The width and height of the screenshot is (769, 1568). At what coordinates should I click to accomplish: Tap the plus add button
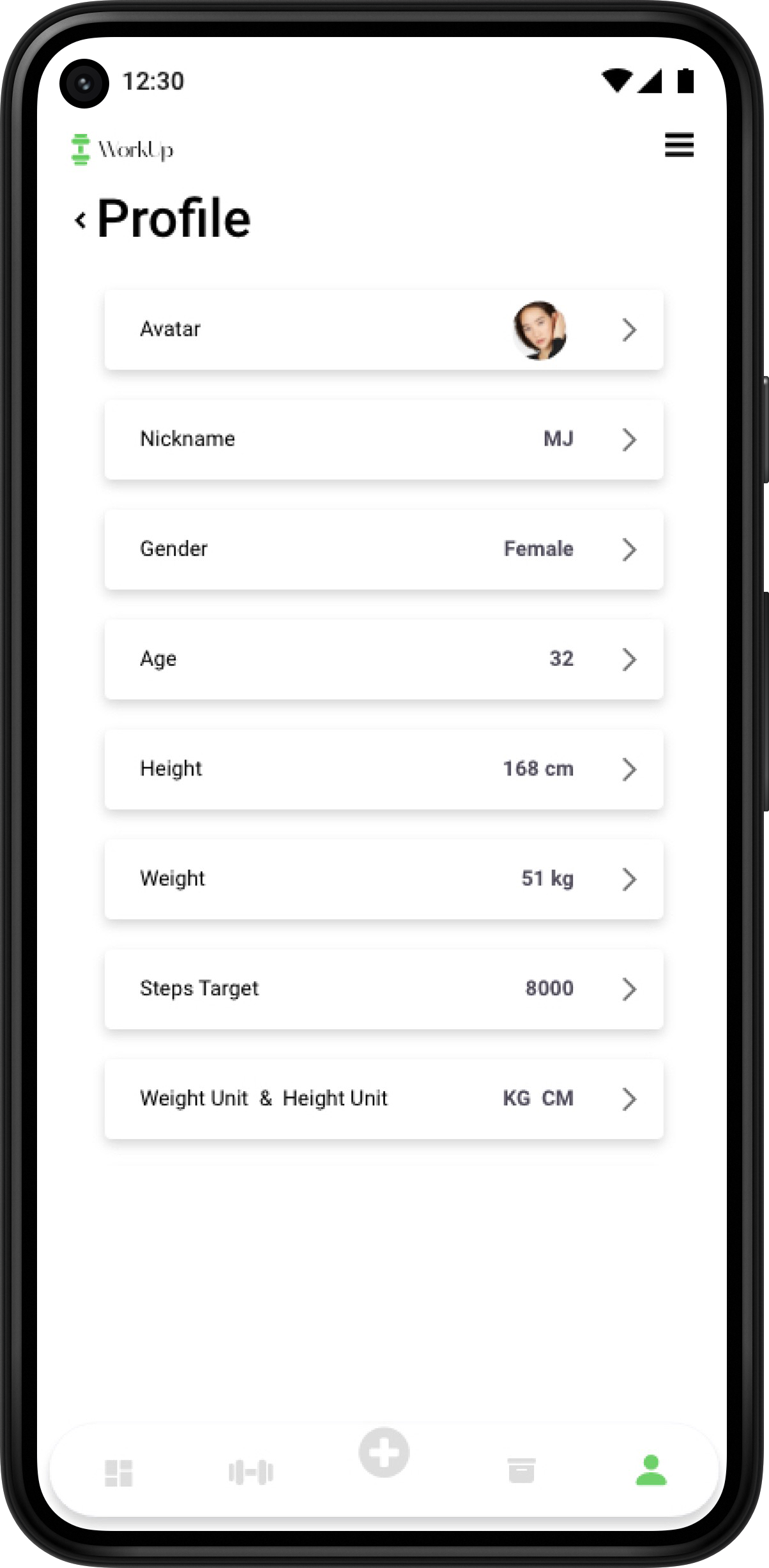click(384, 1452)
